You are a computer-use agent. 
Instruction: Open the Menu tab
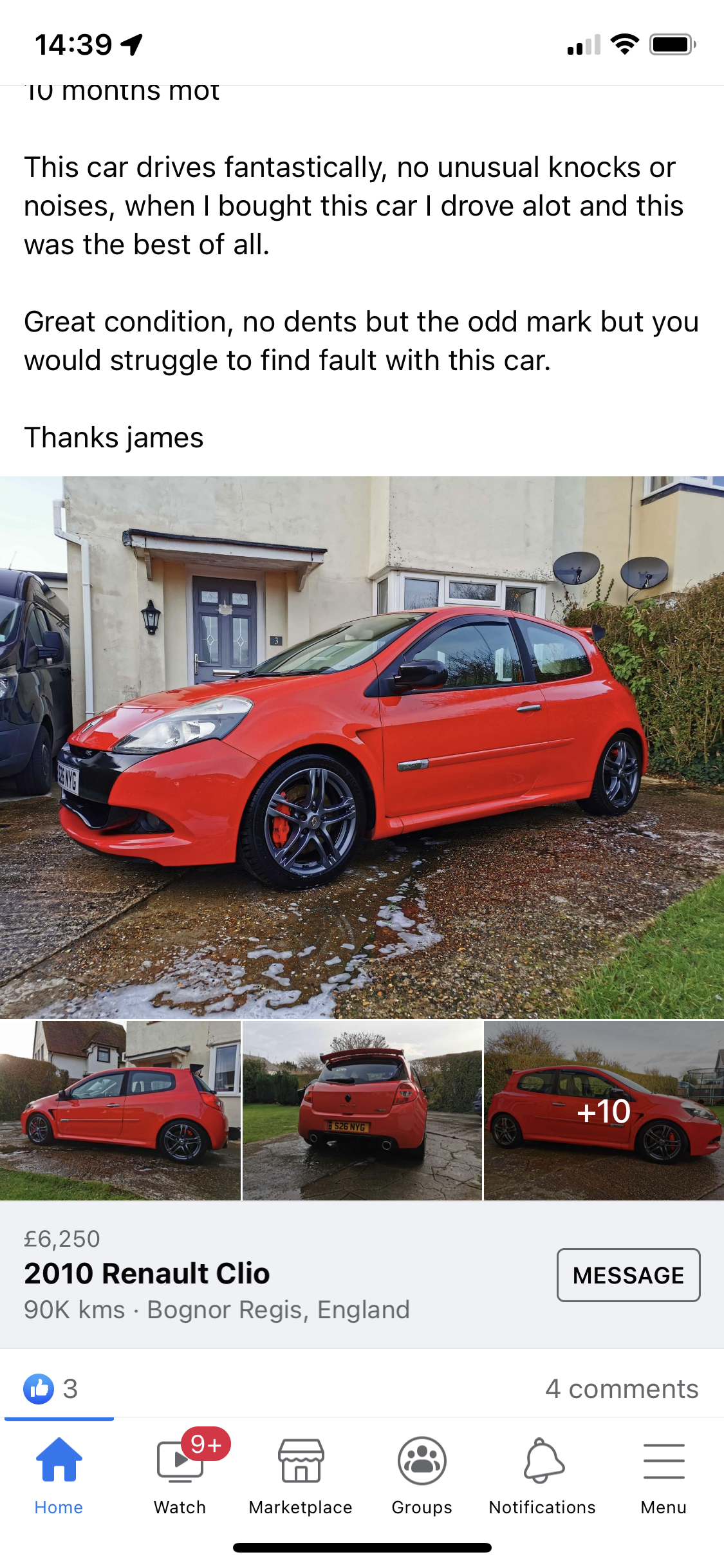tap(664, 1474)
